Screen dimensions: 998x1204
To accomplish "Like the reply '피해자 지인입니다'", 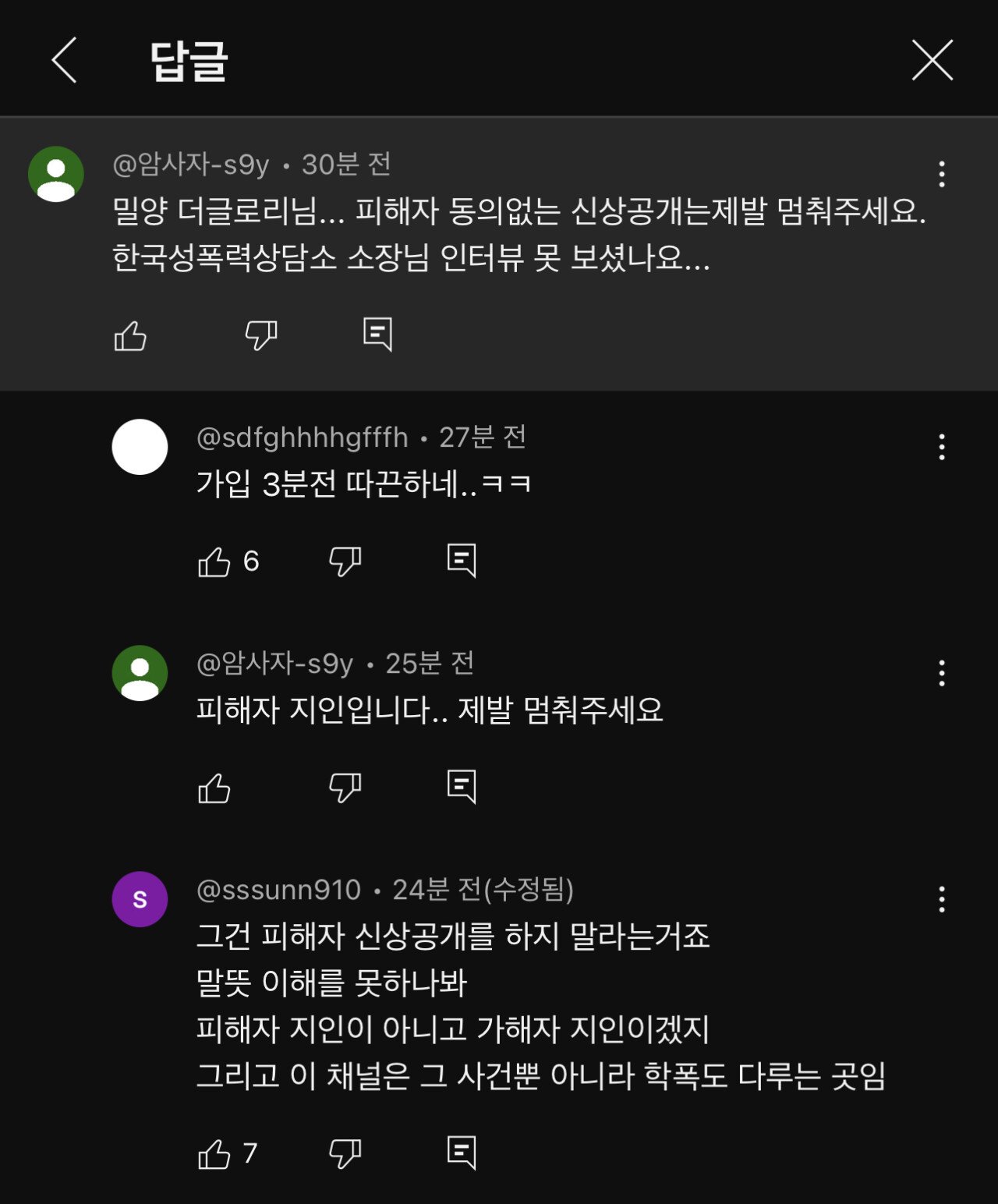I will pyautogui.click(x=214, y=788).
